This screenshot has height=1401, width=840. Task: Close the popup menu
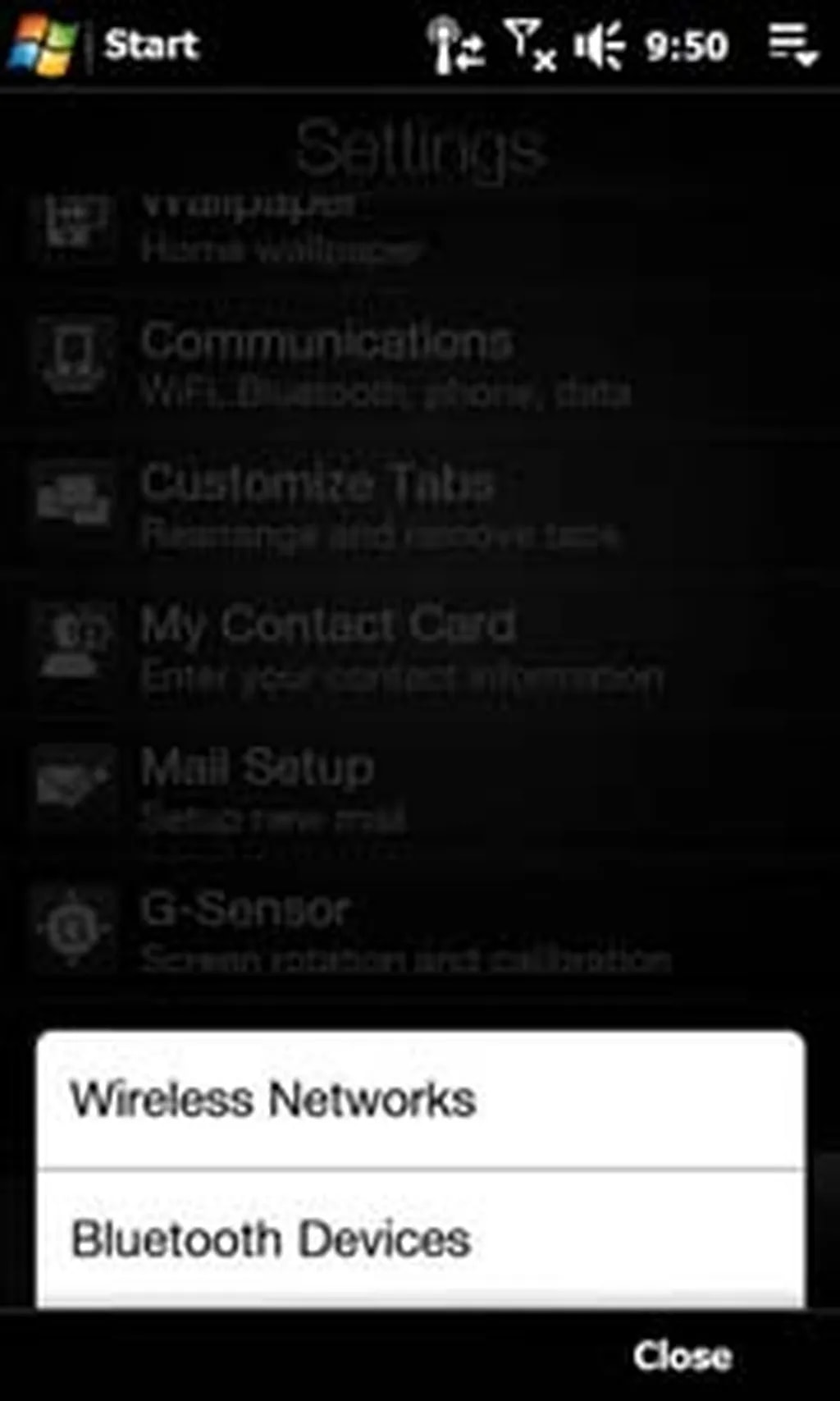(x=682, y=1356)
